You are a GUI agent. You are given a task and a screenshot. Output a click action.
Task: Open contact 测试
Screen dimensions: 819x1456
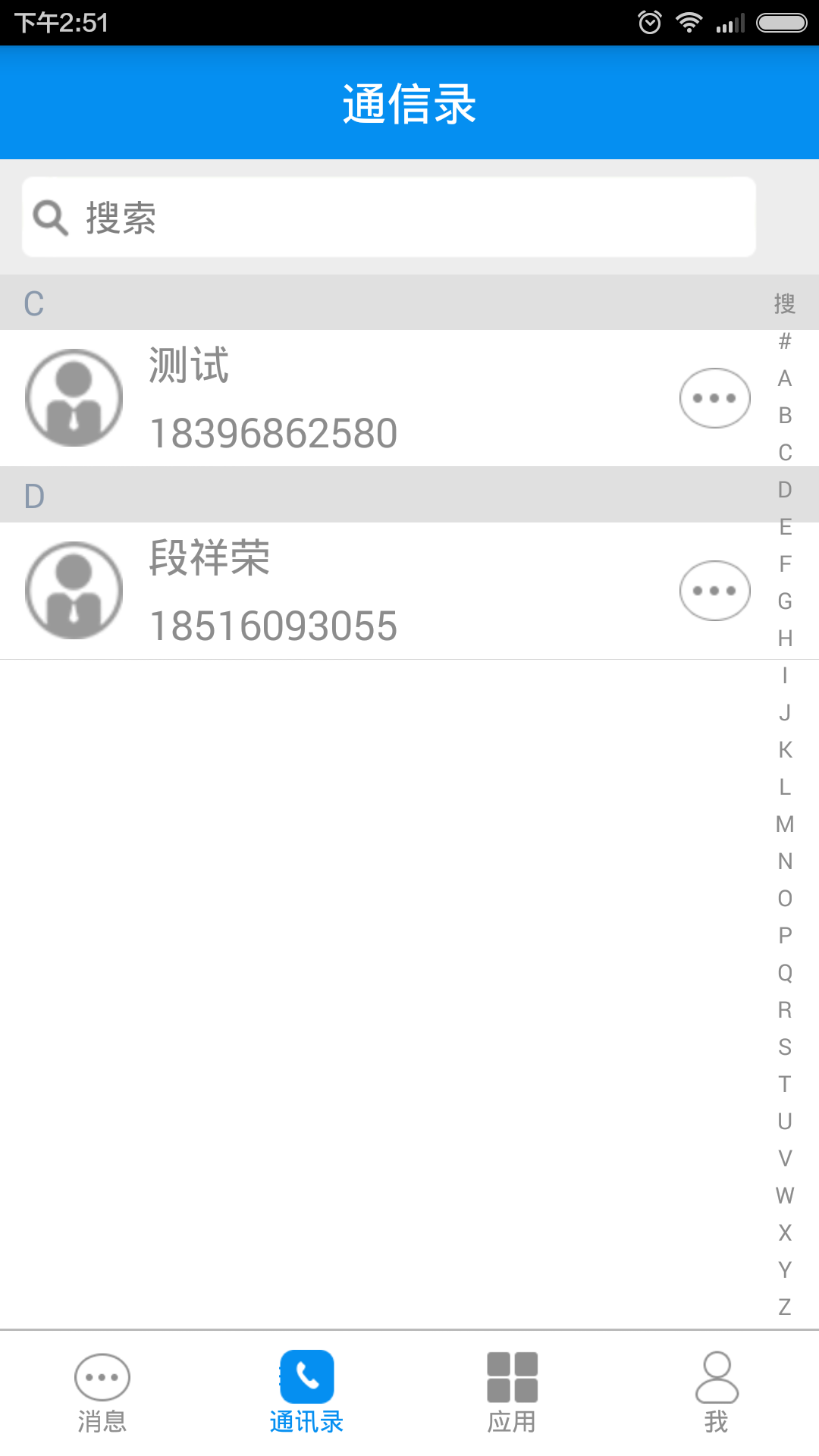pyautogui.click(x=341, y=398)
